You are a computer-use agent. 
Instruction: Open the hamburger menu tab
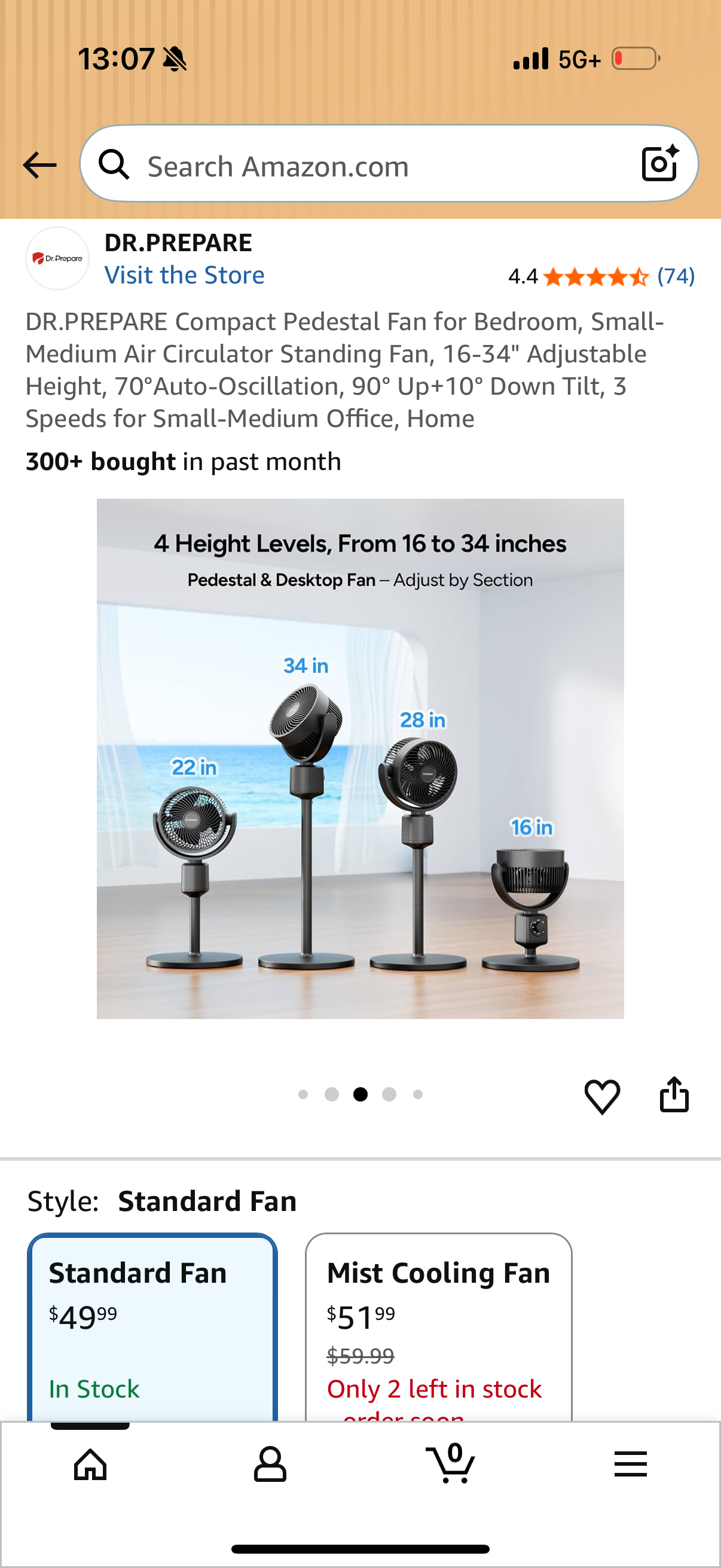(630, 1464)
